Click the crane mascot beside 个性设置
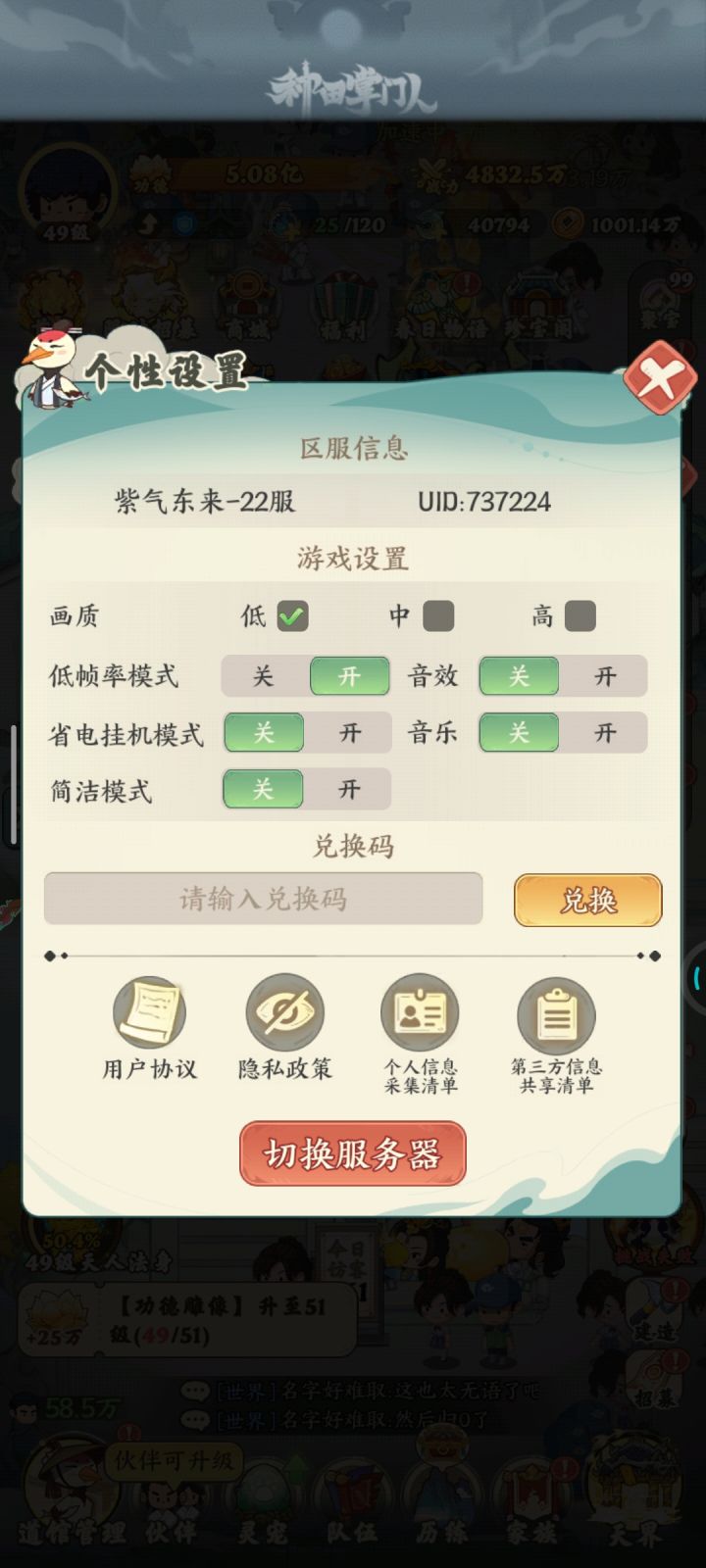The width and height of the screenshot is (706, 1568). [49, 372]
